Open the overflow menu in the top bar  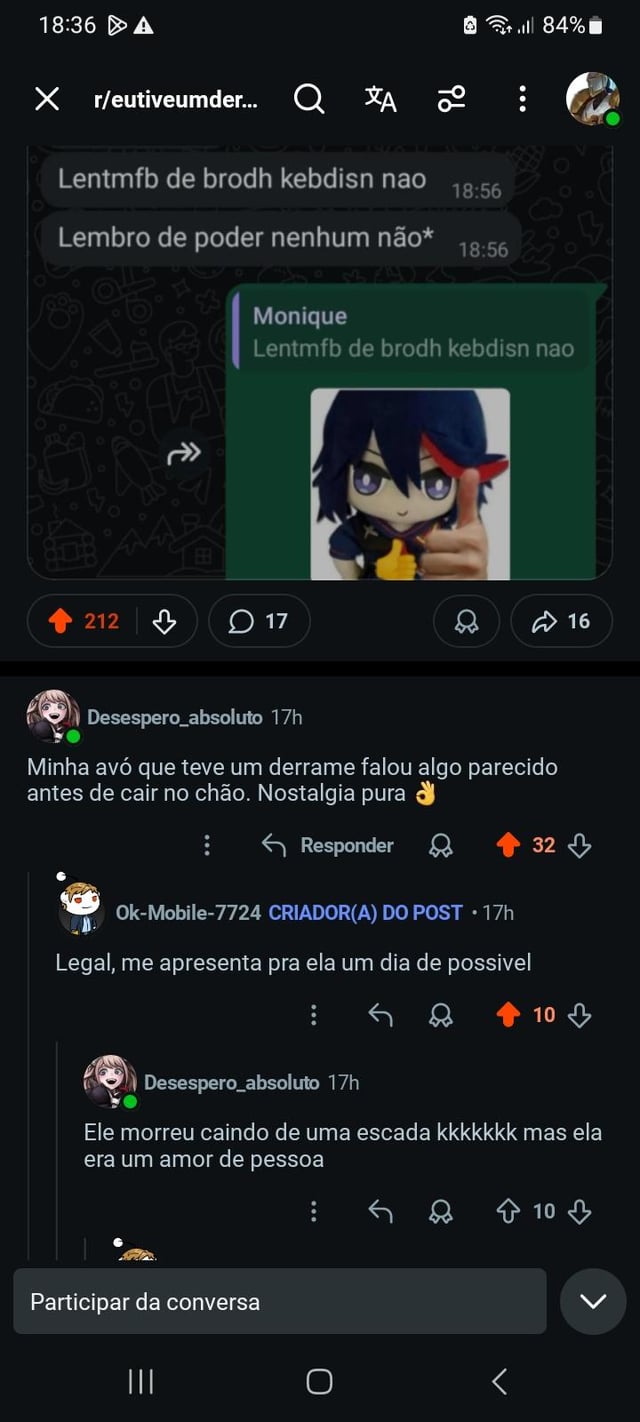[522, 99]
